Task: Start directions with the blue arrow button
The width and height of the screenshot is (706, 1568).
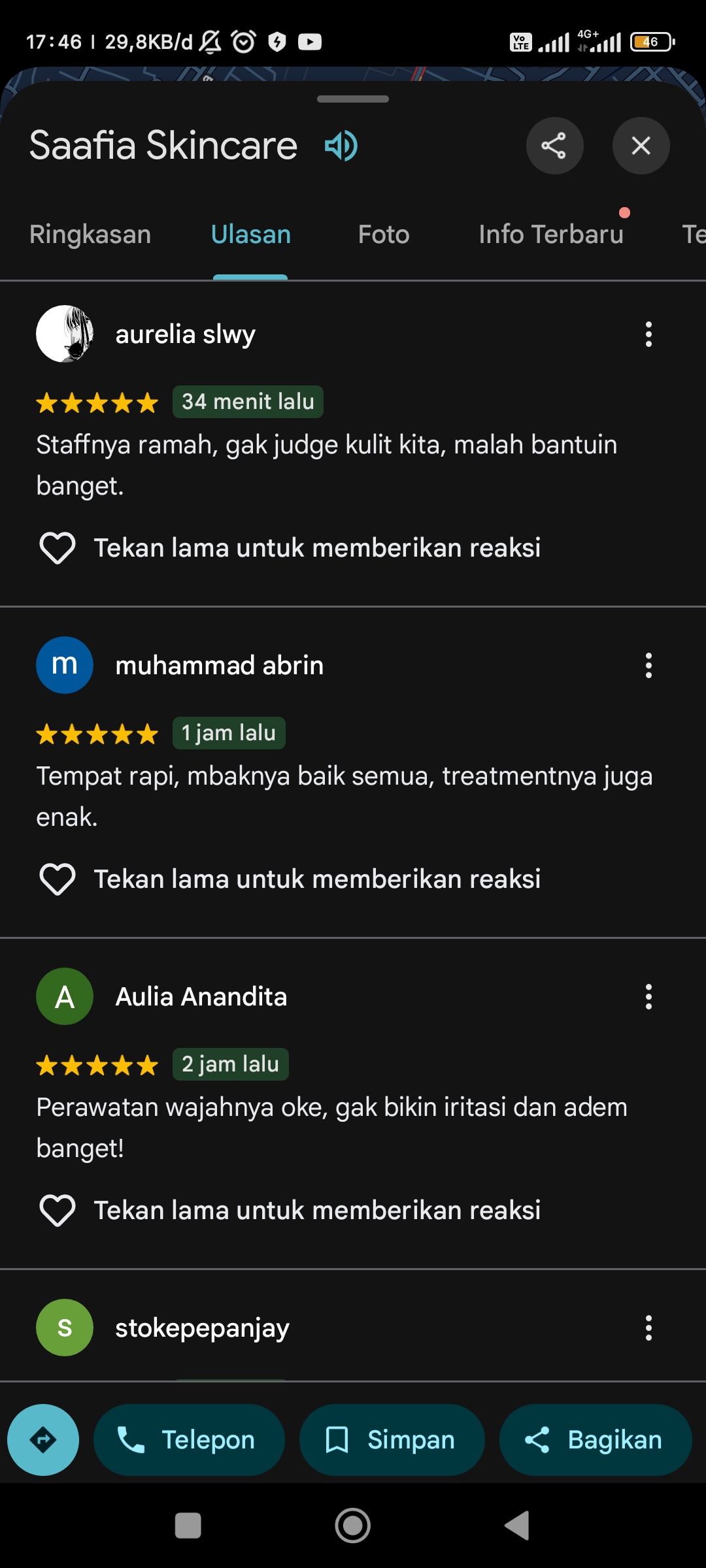Action: click(43, 1440)
